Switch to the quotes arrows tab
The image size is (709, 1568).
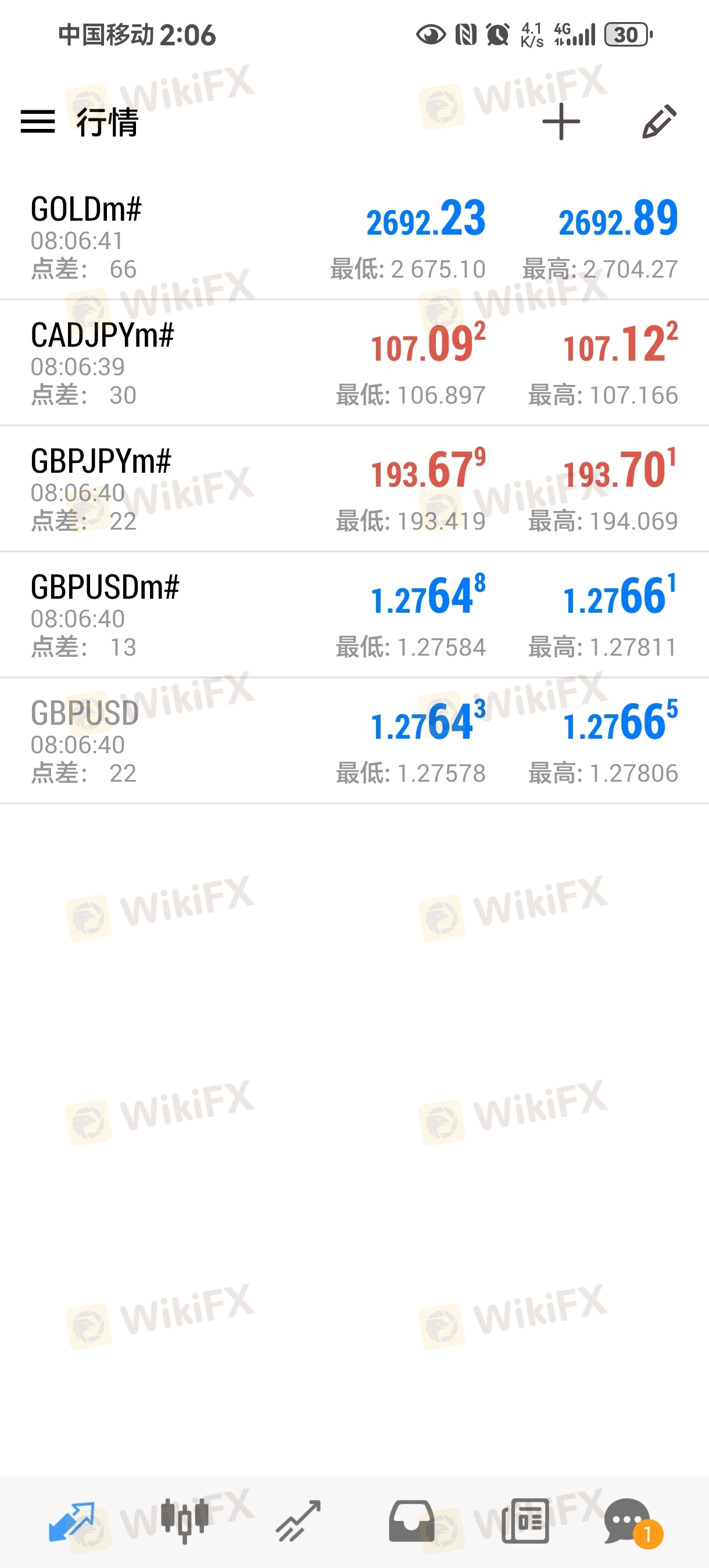tap(72, 1521)
